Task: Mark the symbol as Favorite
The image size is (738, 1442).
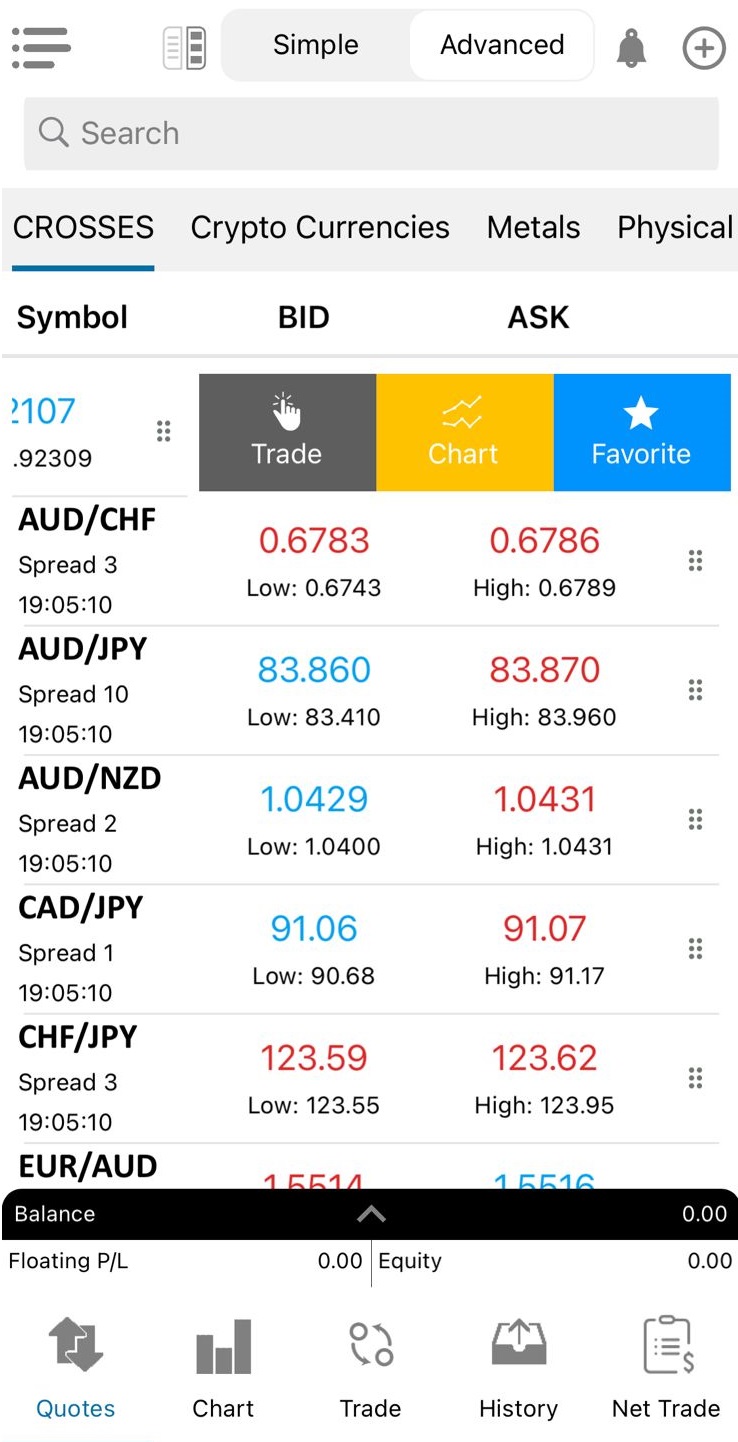Action: click(642, 432)
